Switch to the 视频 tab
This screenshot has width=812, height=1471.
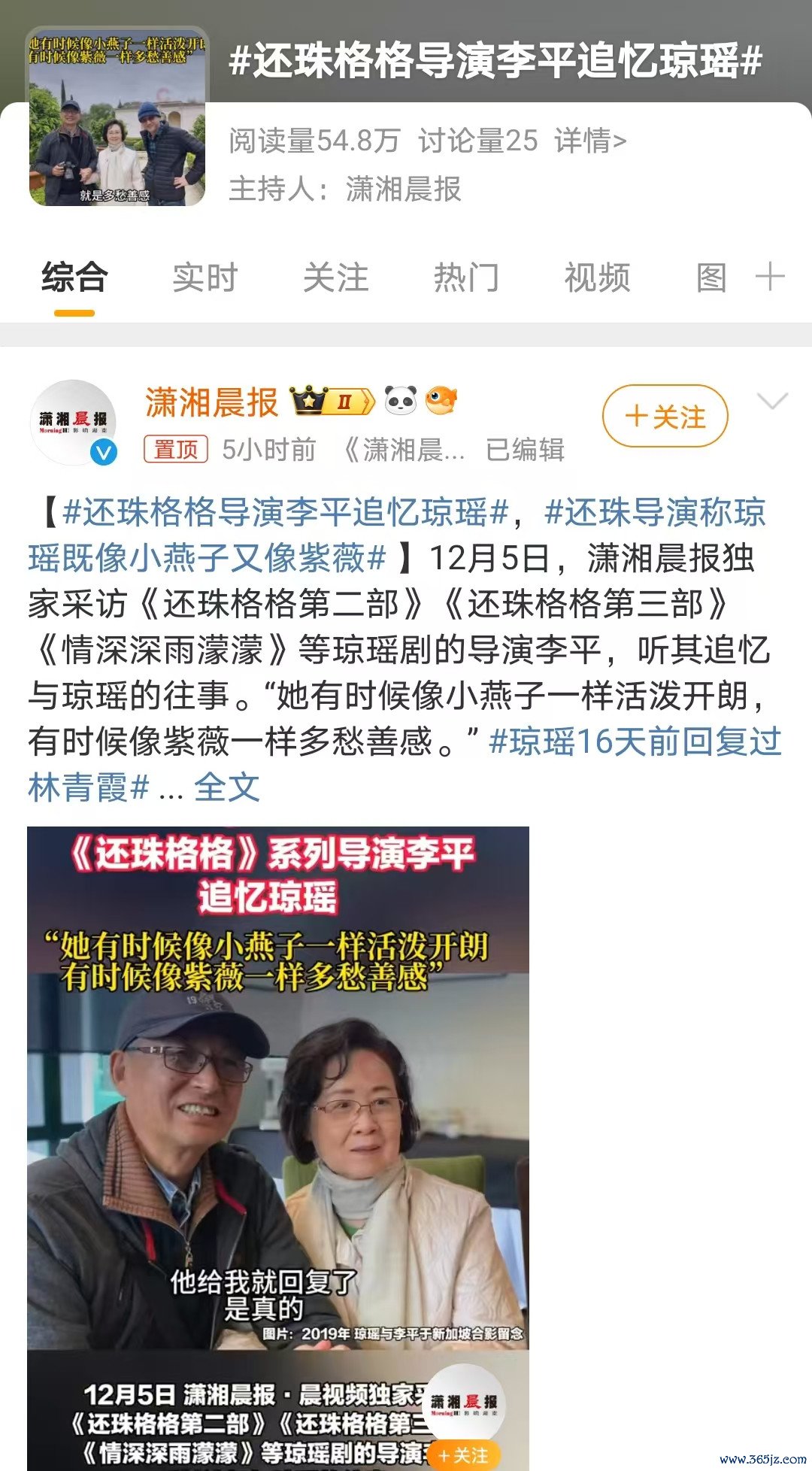pos(597,278)
